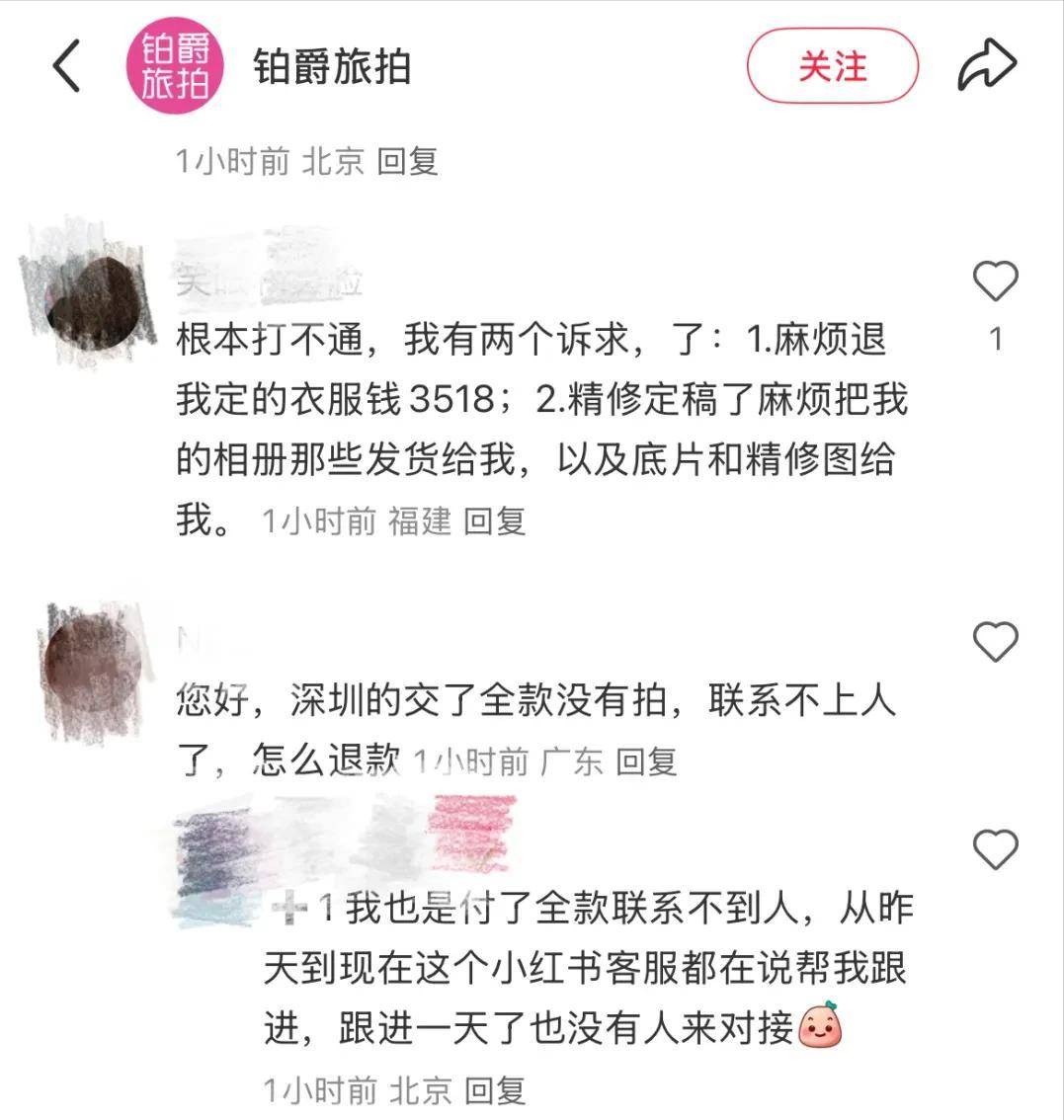Reply to the Guangdong user's comment

(646, 761)
